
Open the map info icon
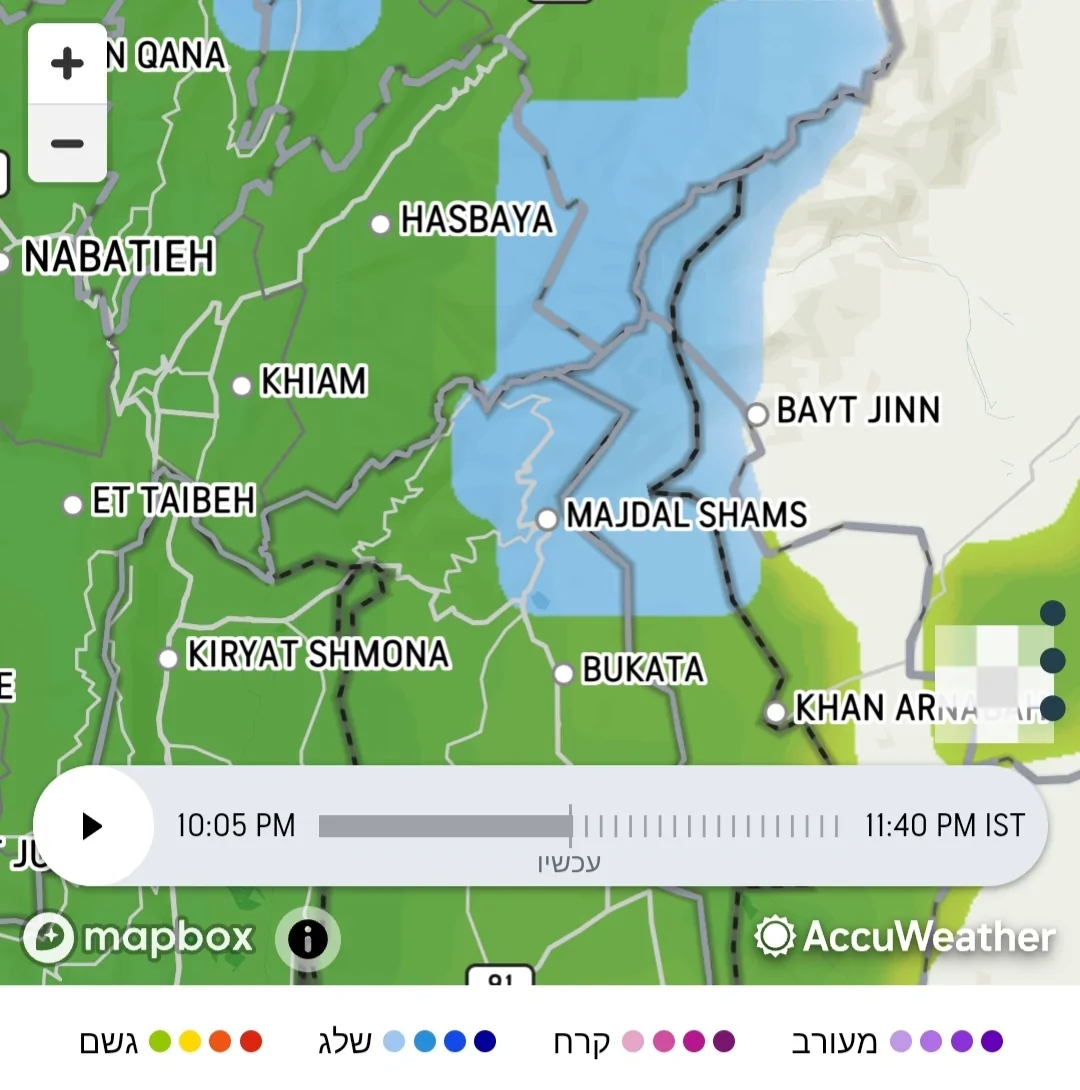tap(308, 939)
